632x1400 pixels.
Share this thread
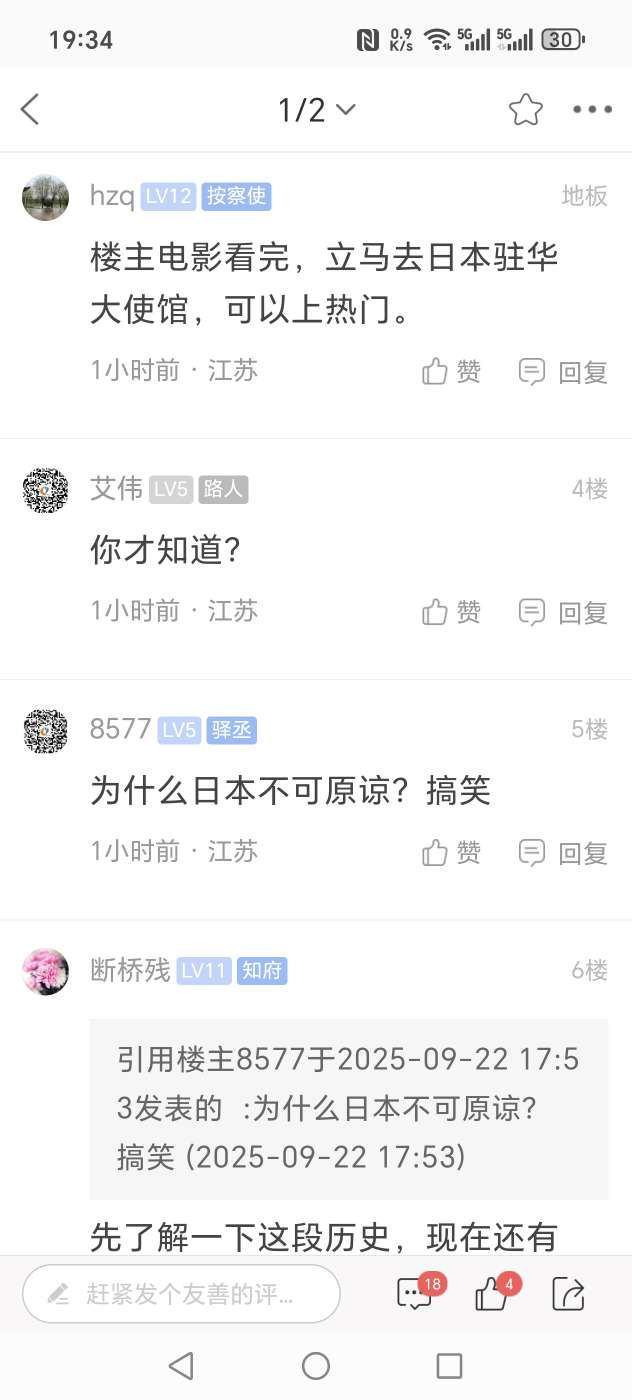pyautogui.click(x=568, y=1293)
